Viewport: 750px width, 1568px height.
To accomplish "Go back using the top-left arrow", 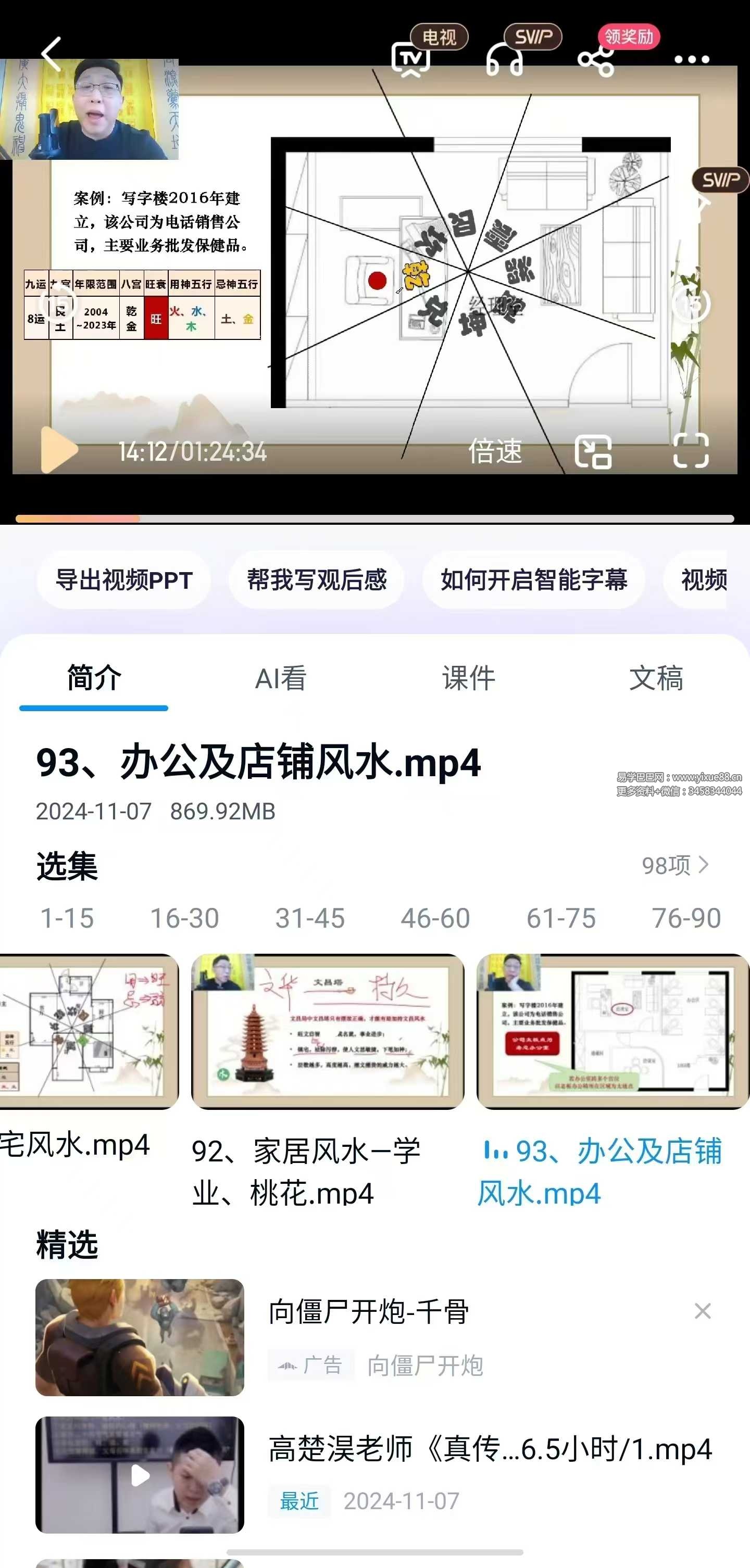I will tap(51, 54).
